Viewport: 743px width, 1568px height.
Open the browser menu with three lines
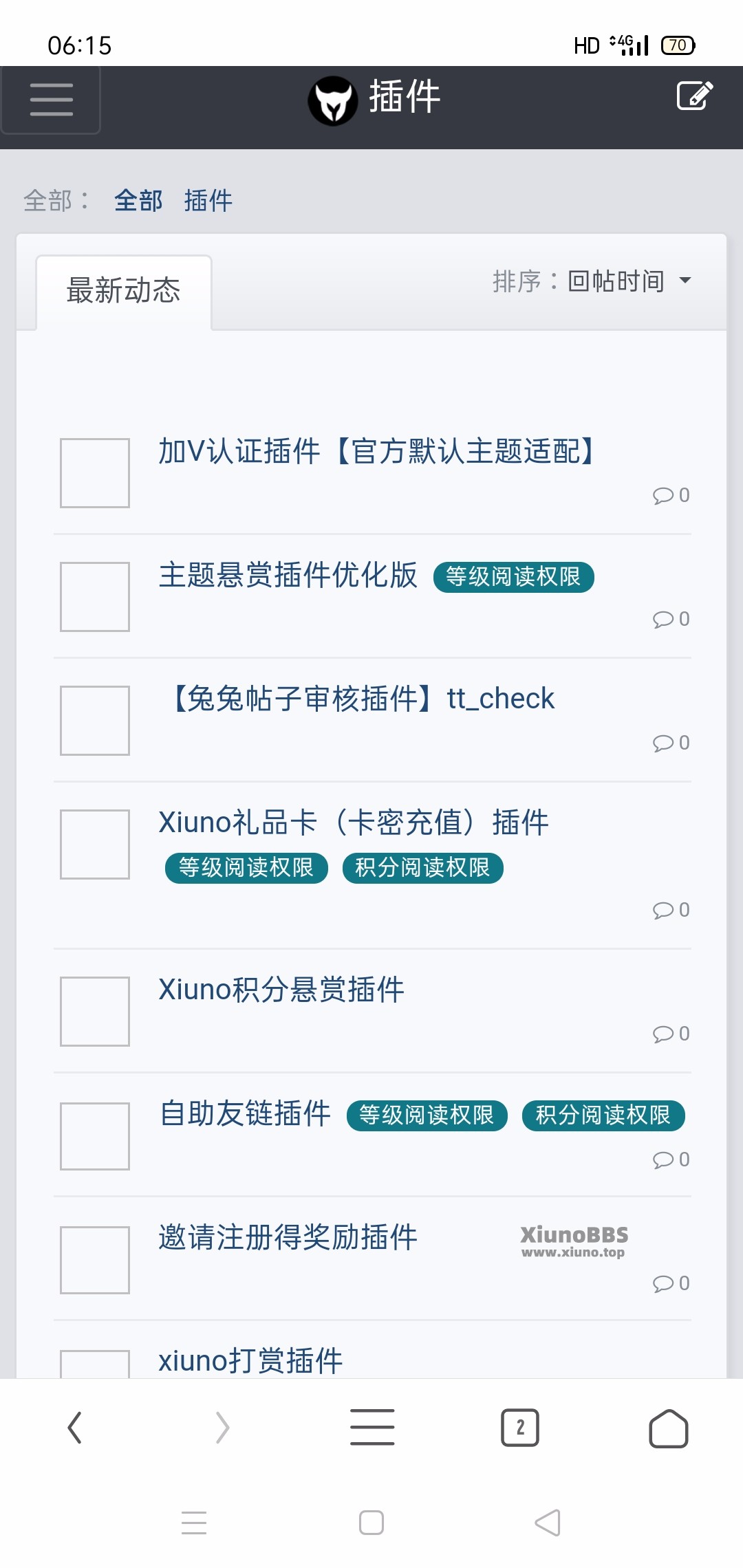click(371, 1428)
